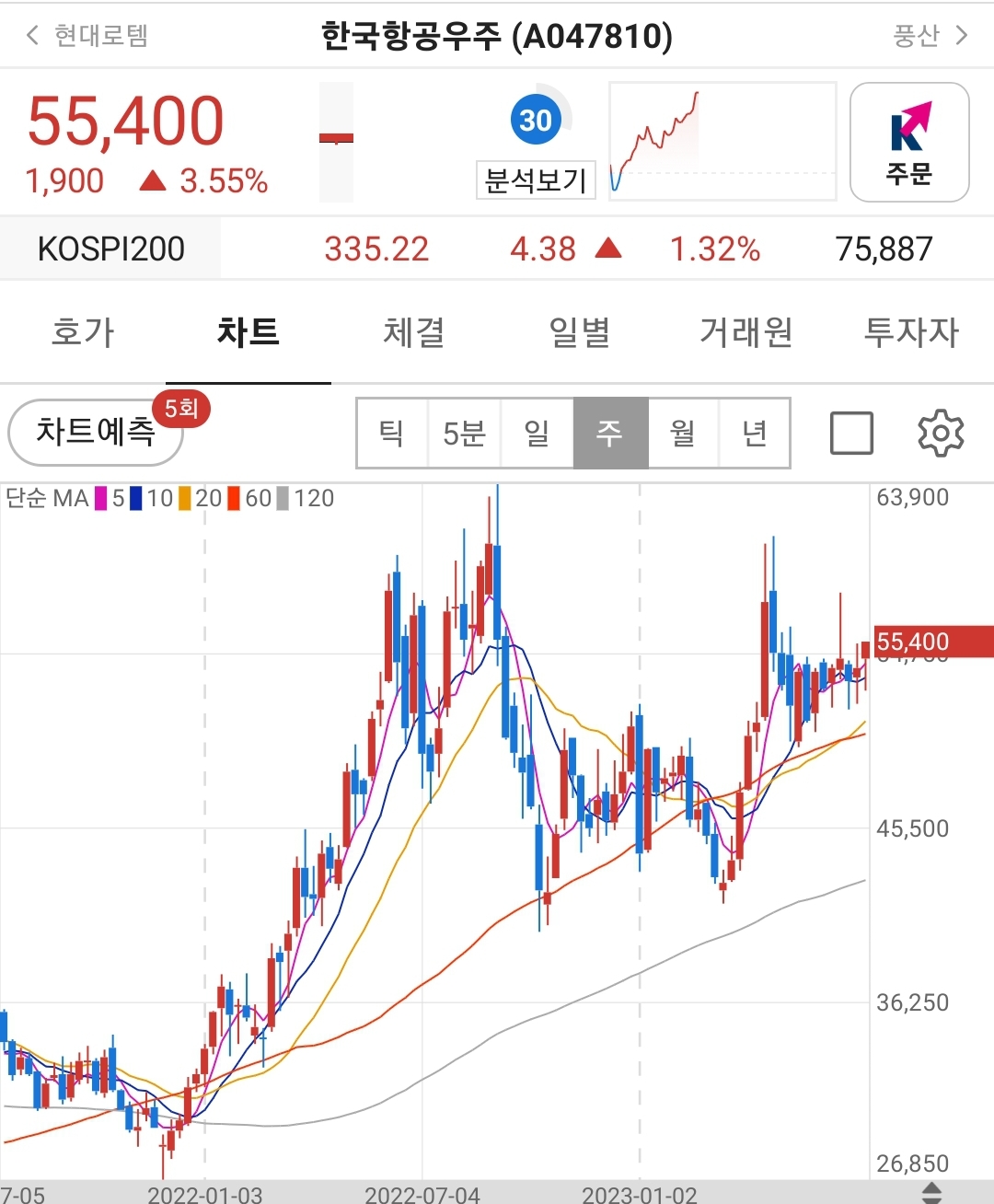This screenshot has height=1204, width=994.
Task: Toggle the 월 (monthly) period selector
Action: (x=683, y=433)
